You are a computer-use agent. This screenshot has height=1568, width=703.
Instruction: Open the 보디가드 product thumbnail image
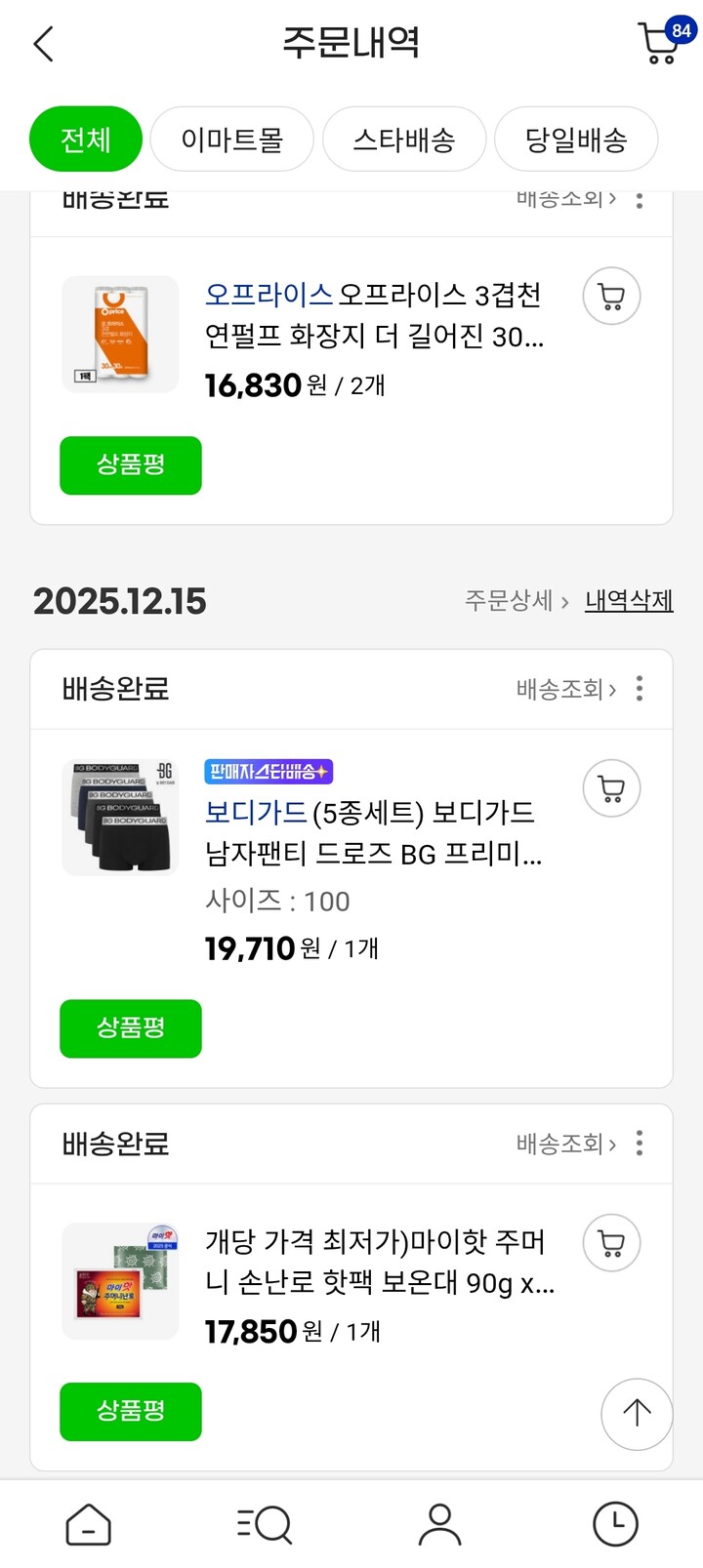pyautogui.click(x=120, y=820)
